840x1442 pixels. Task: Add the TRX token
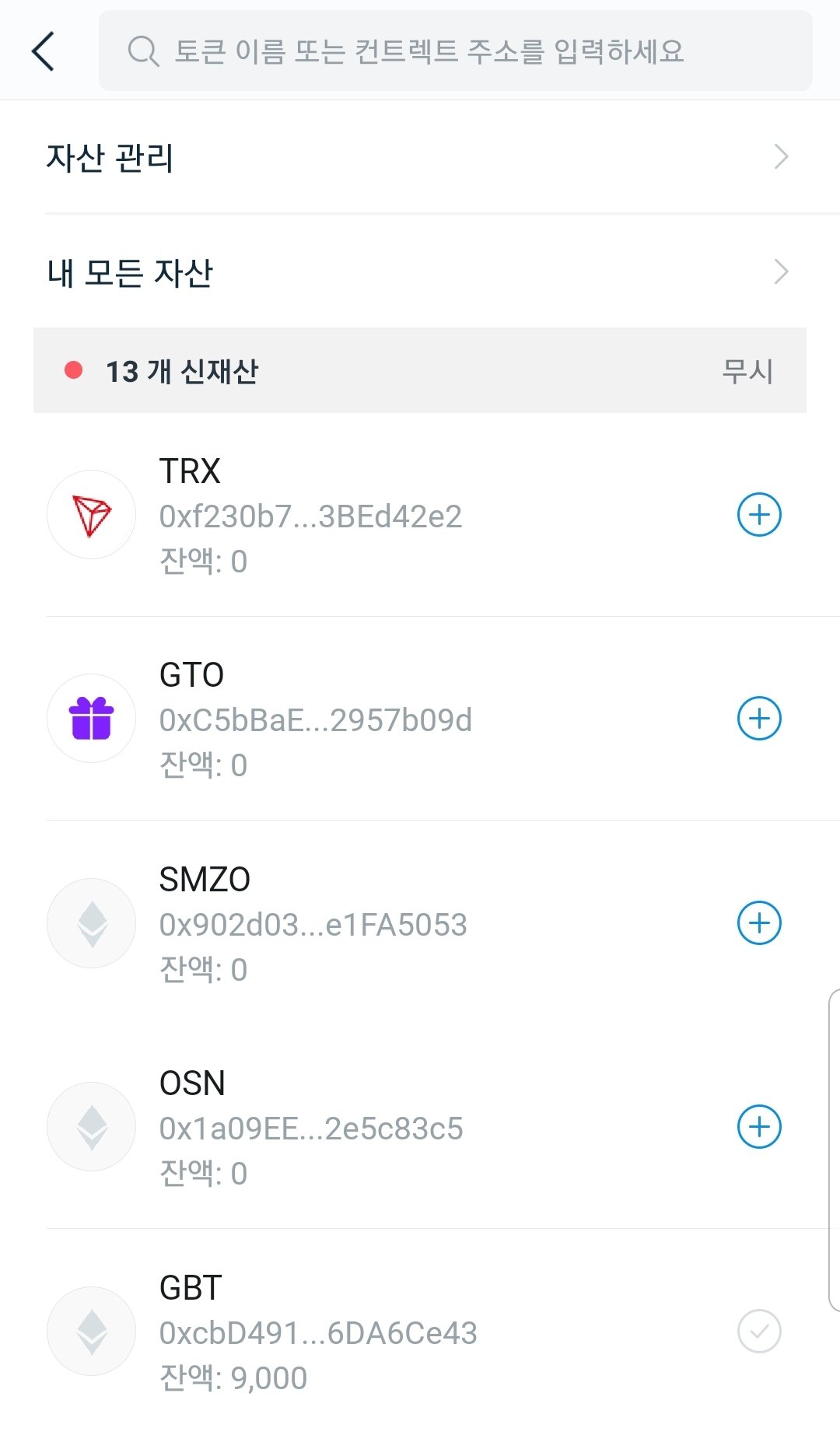click(x=759, y=515)
